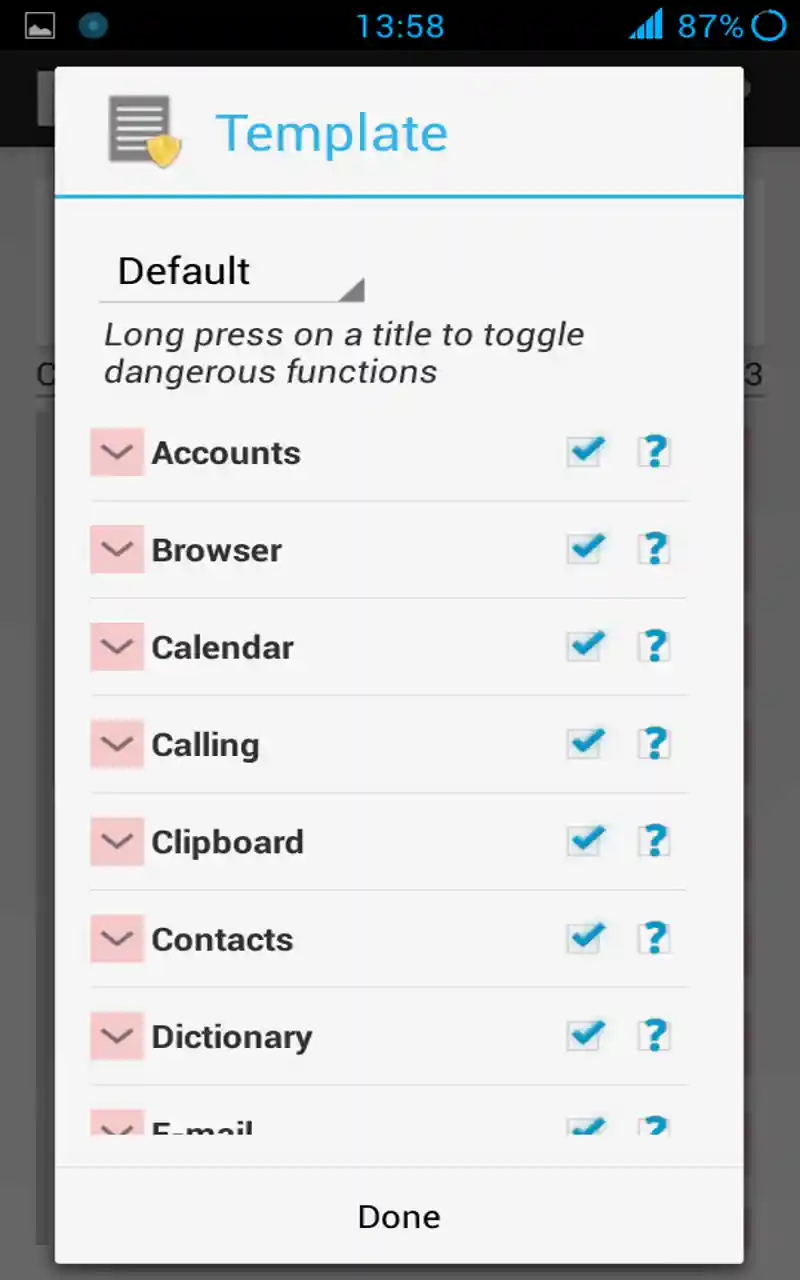Uncheck the Accounts checkbox
Screen dimensions: 800x1280
(585, 452)
